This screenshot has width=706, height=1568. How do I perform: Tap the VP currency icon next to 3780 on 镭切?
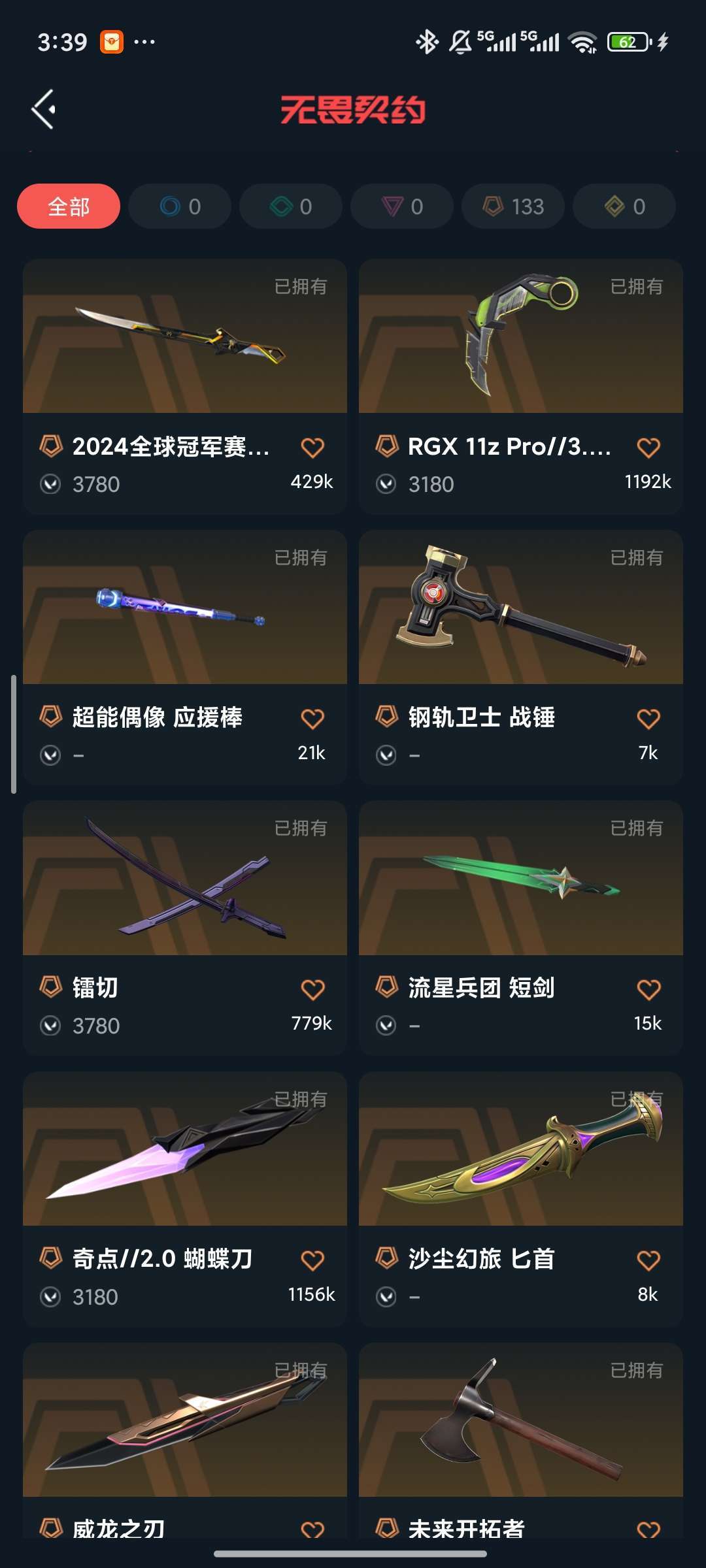52,1026
